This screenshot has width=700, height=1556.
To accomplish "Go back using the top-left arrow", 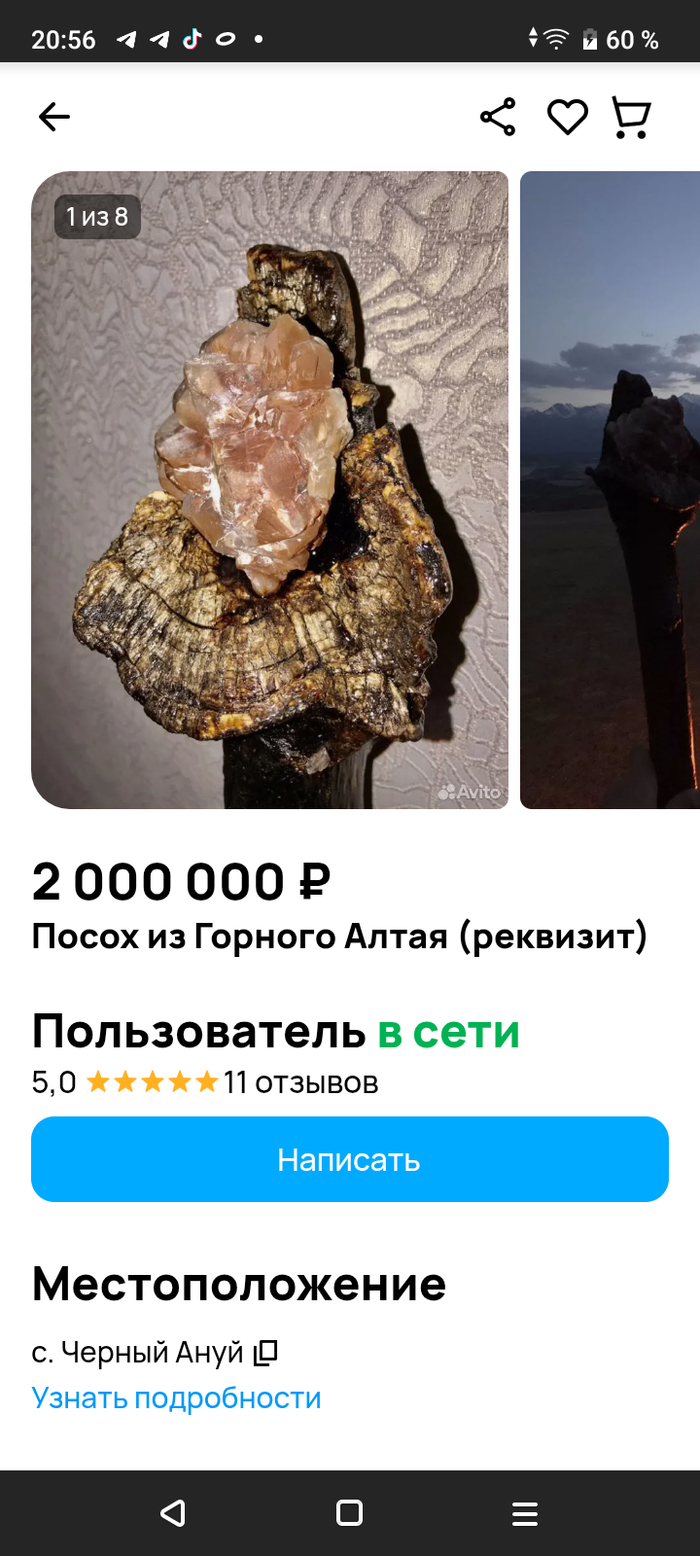I will click(54, 118).
